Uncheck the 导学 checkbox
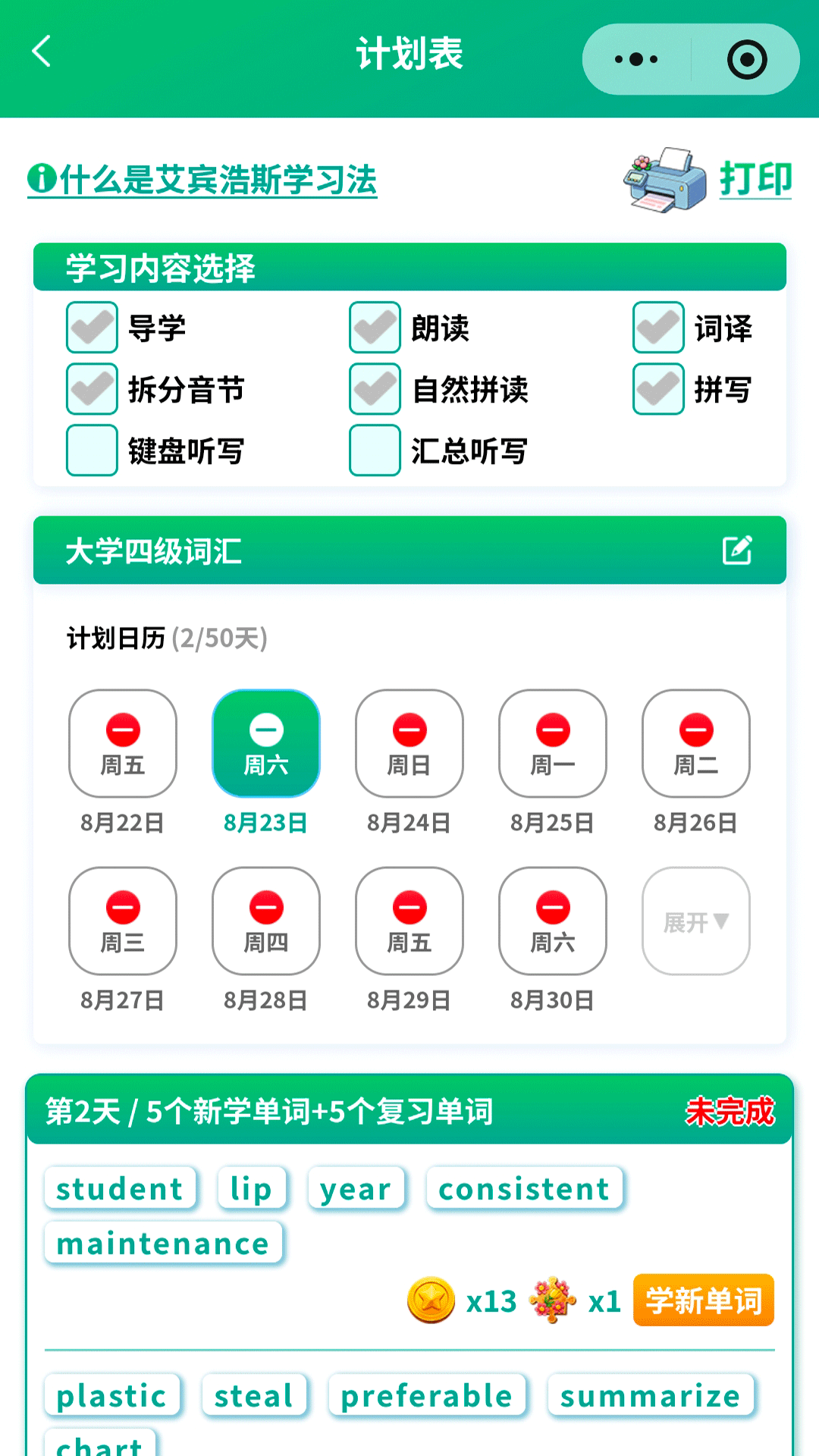The height and width of the screenshot is (1456, 819). (x=92, y=328)
